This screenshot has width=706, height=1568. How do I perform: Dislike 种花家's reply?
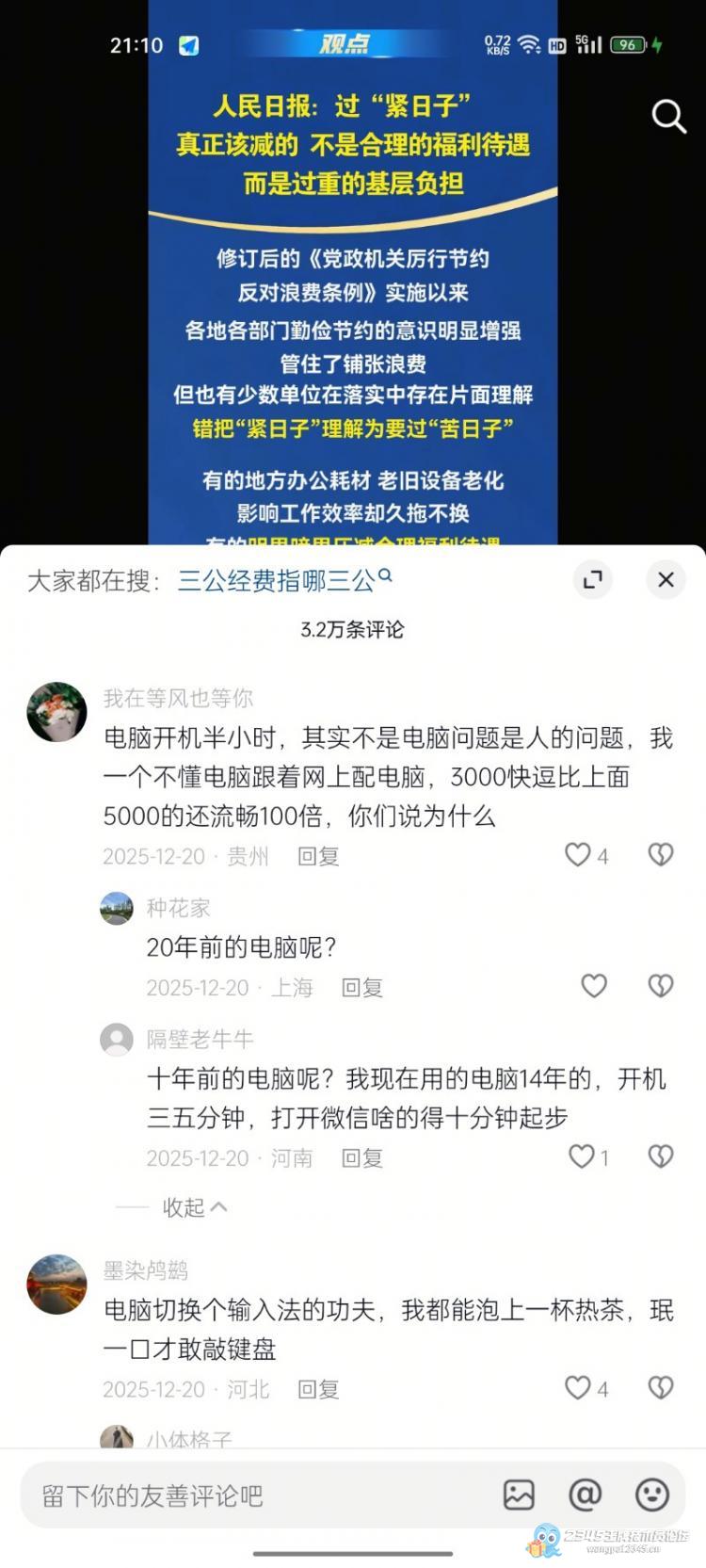pyautogui.click(x=661, y=986)
